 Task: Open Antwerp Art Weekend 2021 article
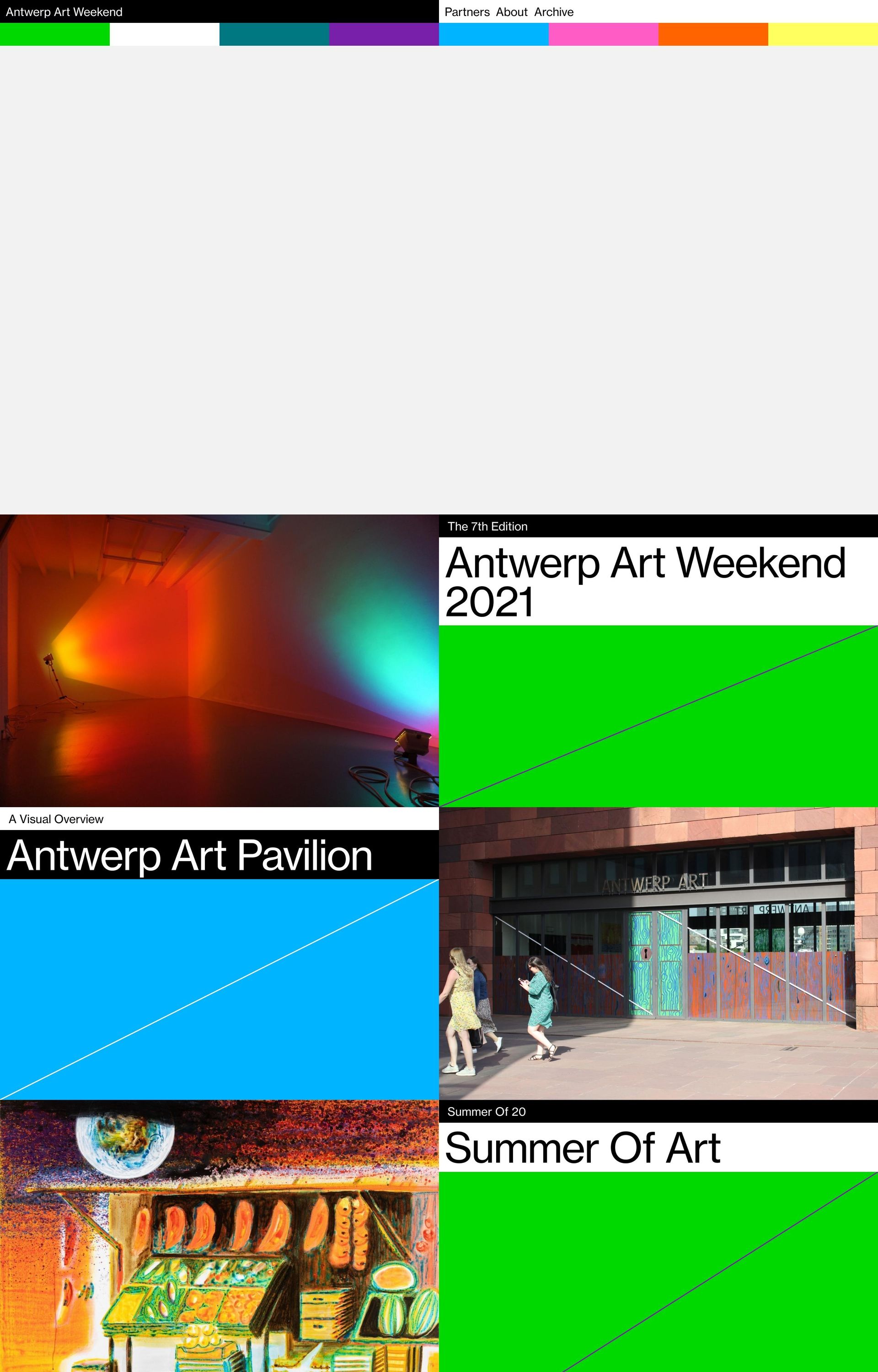645,581
